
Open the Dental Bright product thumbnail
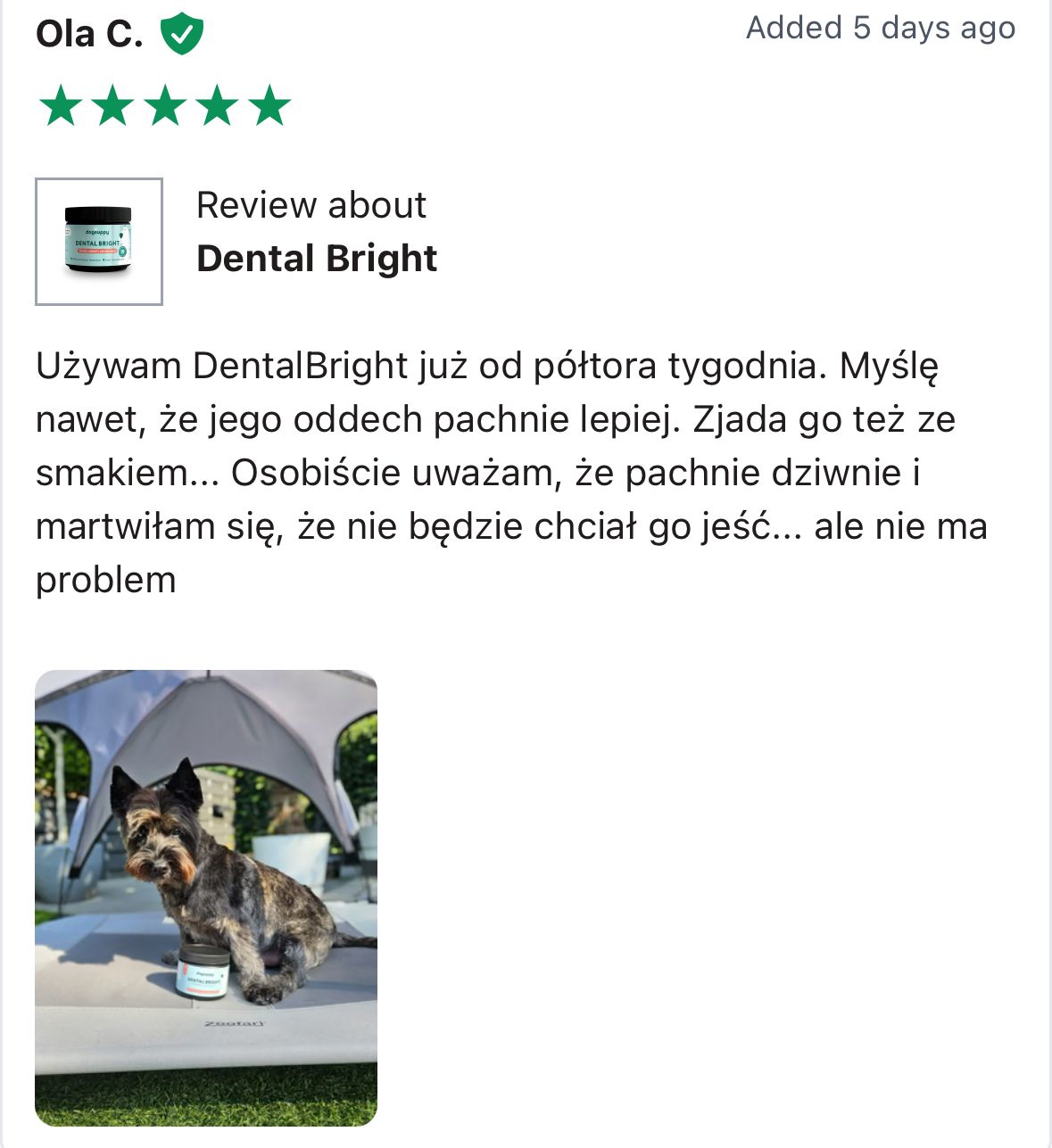(99, 242)
